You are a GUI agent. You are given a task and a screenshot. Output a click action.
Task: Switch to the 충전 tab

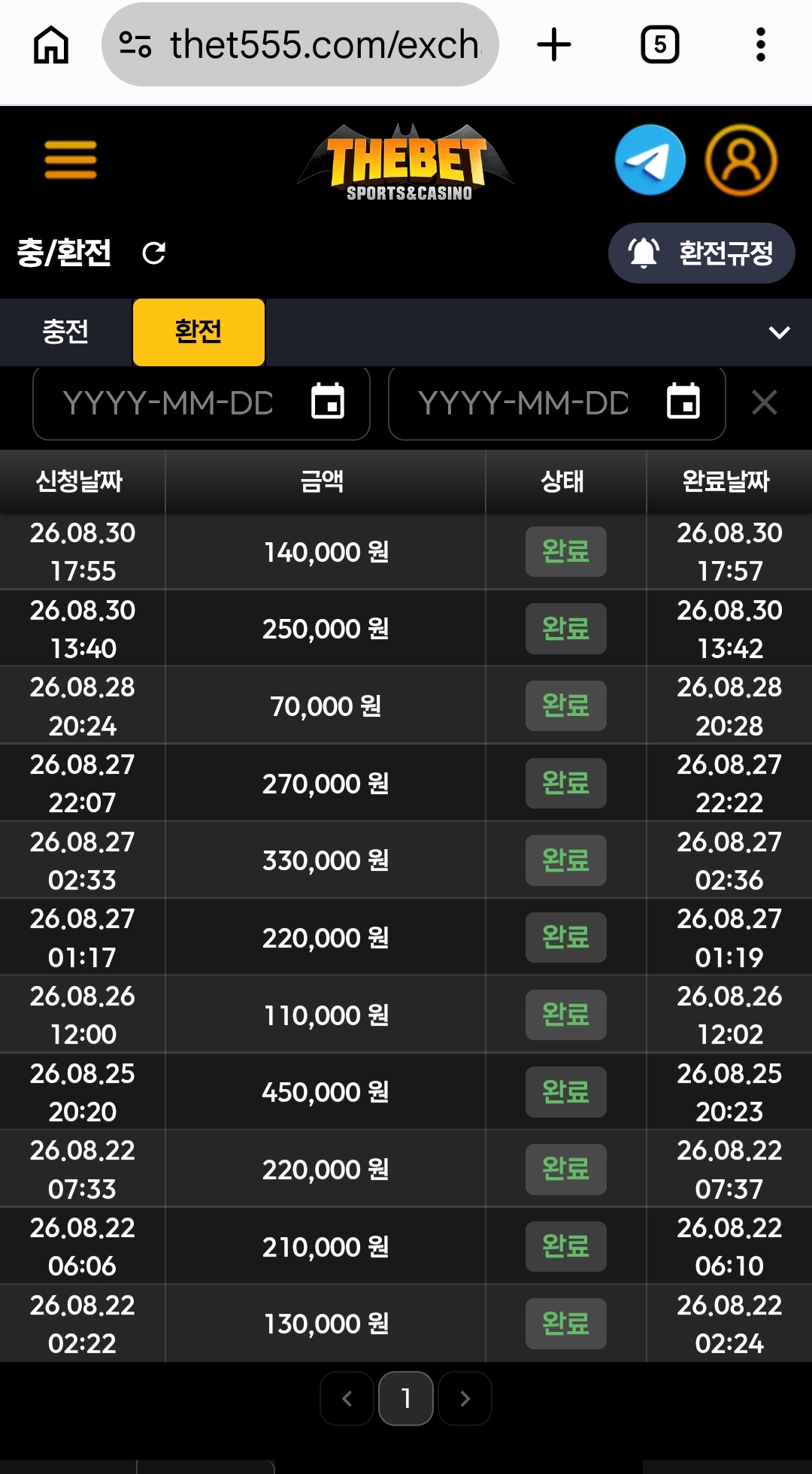(66, 332)
